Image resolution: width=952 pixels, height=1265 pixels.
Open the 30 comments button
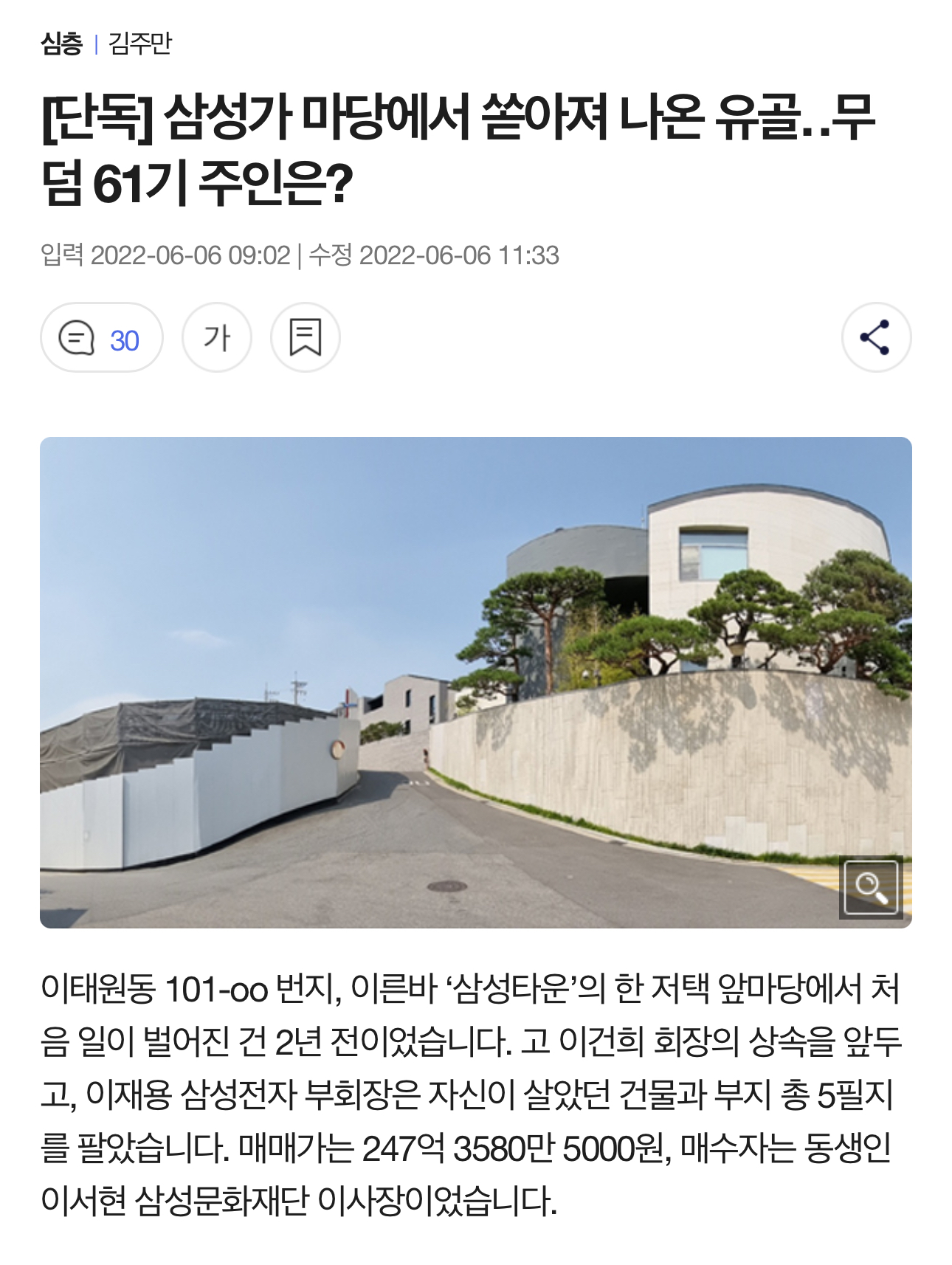point(101,339)
